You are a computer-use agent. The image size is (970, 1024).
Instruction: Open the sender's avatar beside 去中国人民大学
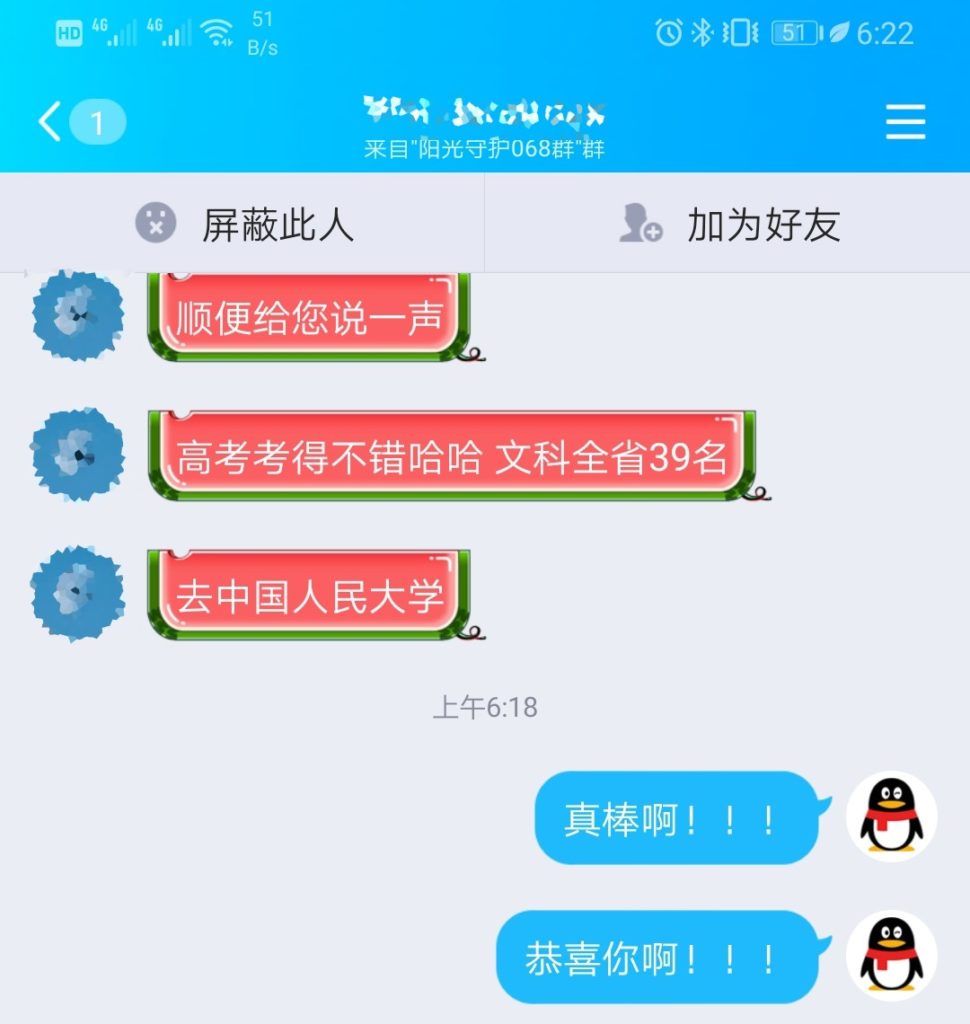(x=78, y=593)
